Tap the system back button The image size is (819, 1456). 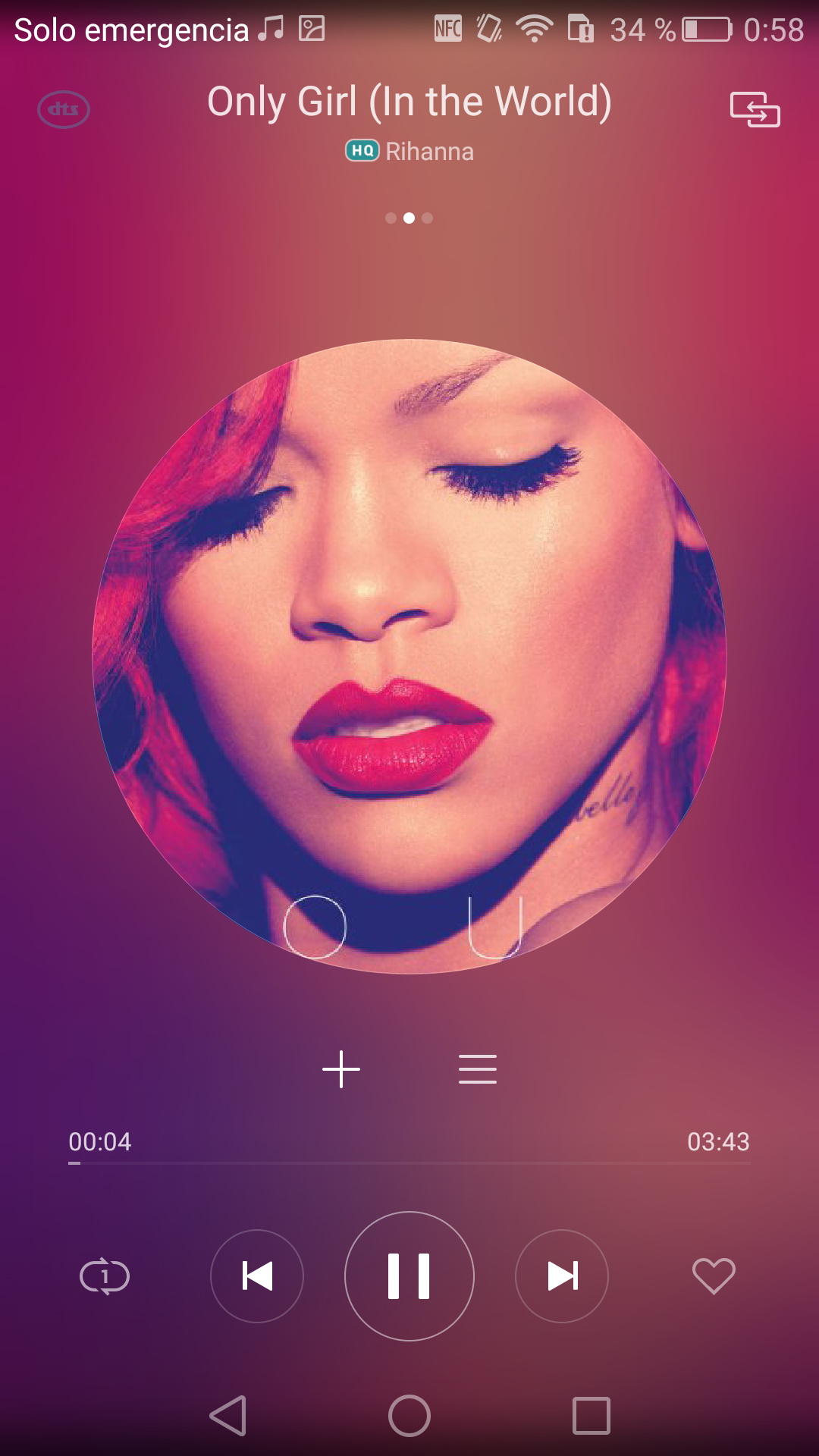228,1416
